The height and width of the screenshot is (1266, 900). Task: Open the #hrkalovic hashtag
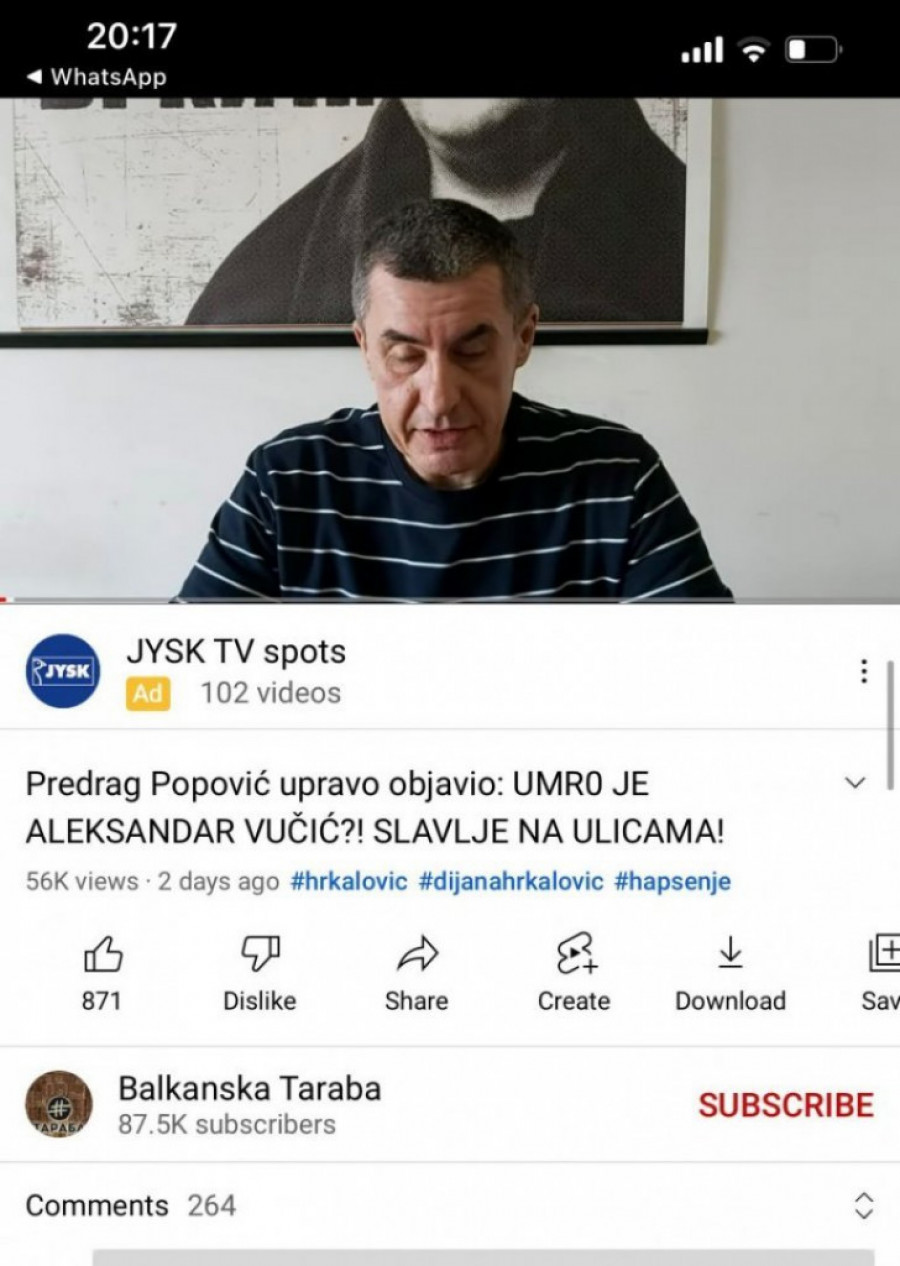[x=349, y=881]
